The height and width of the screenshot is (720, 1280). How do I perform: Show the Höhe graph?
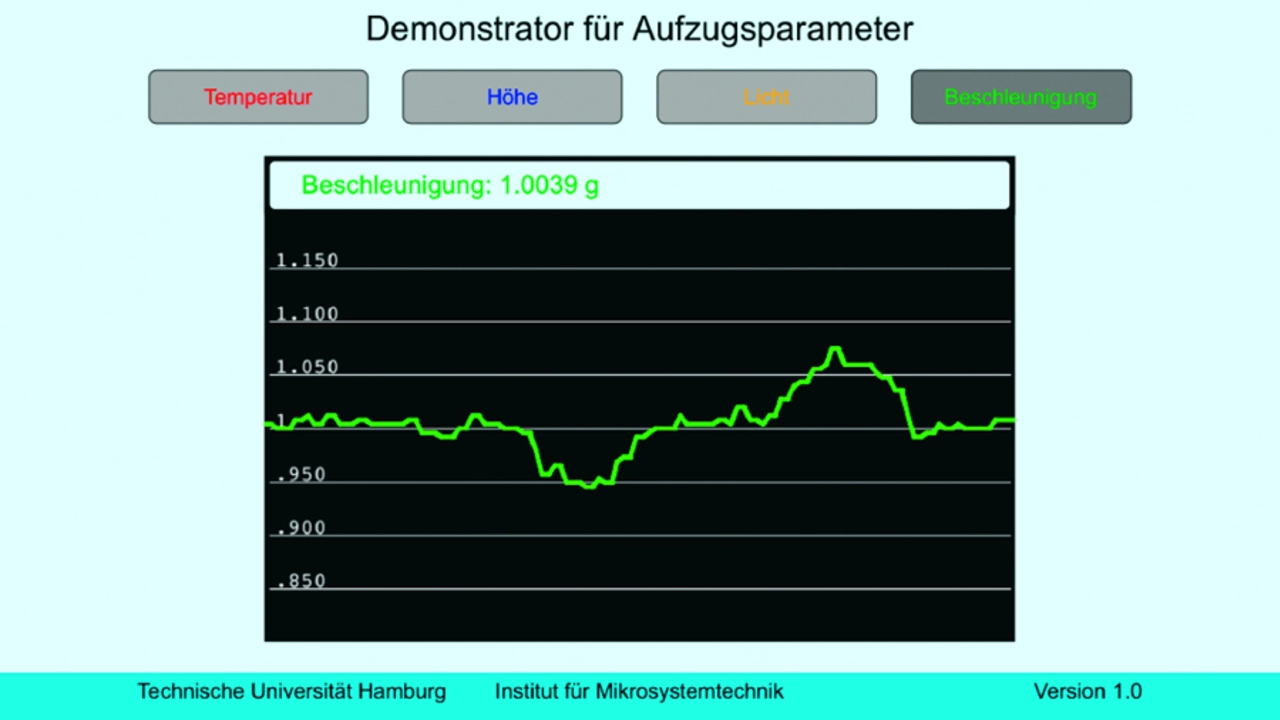click(512, 97)
